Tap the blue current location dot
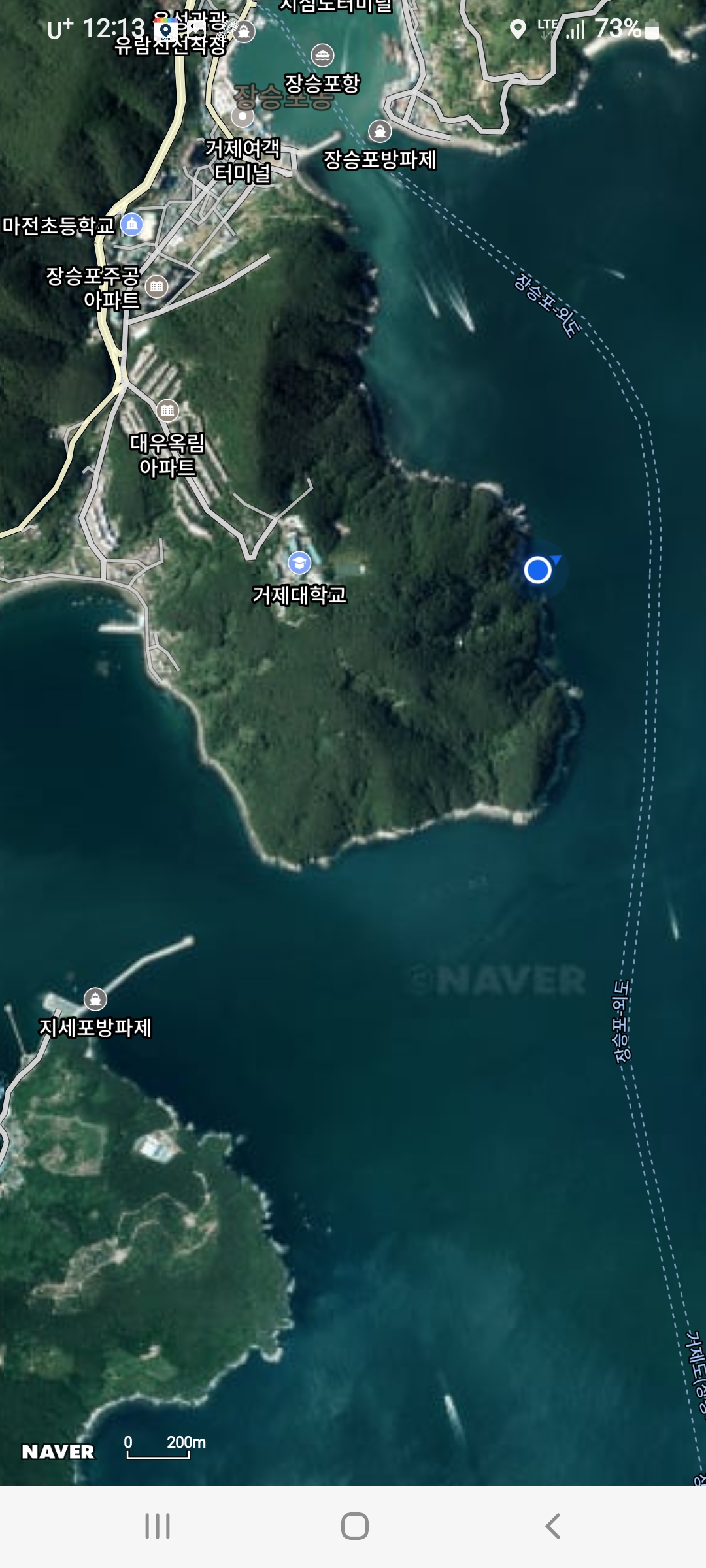Viewport: 706px width, 1568px height. click(538, 570)
